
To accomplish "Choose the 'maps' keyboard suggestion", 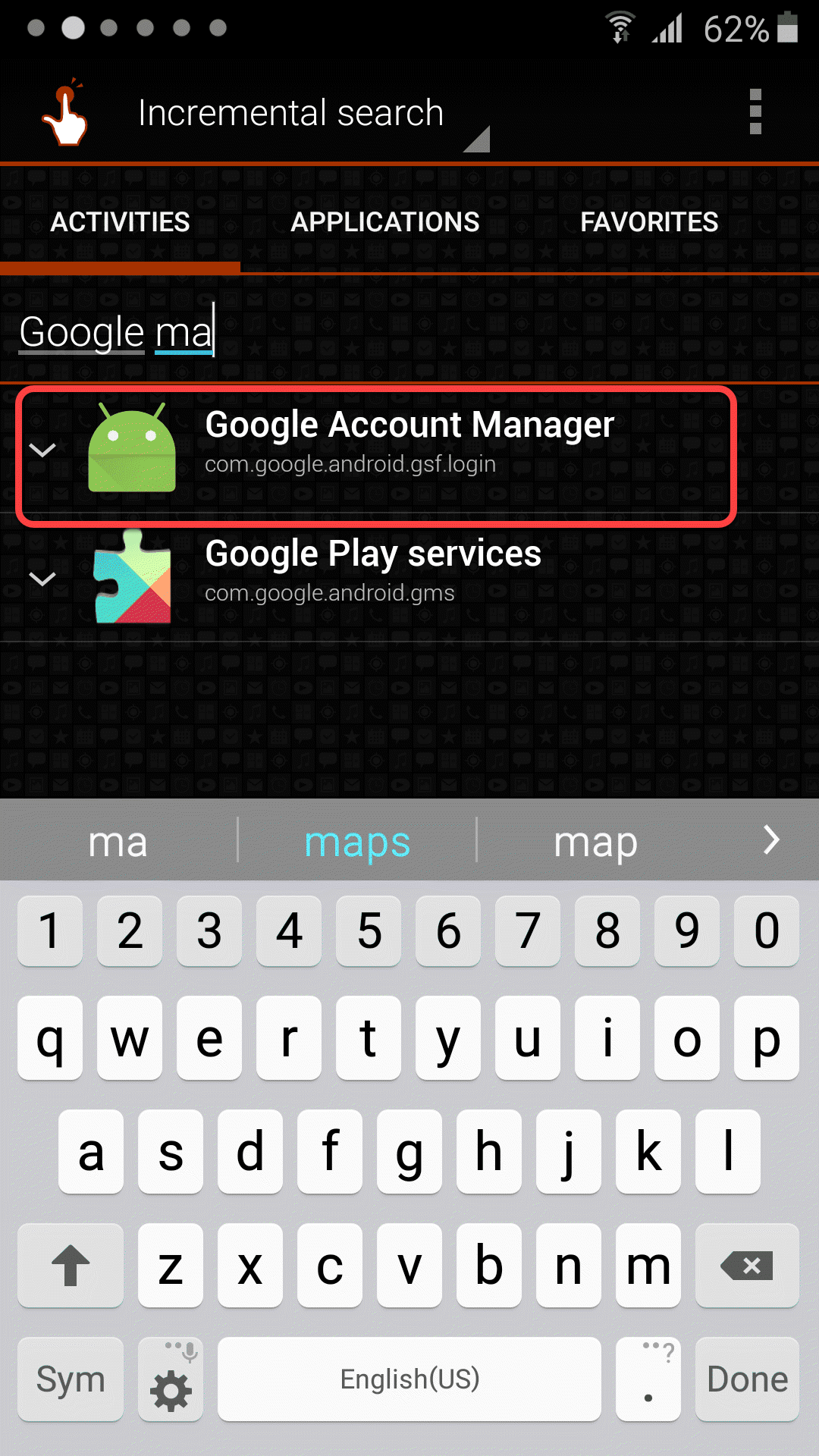I will tap(356, 841).
